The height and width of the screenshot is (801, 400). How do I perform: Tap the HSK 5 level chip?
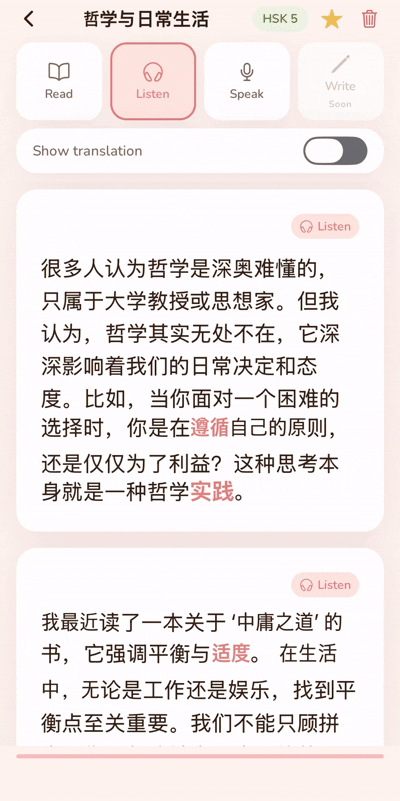click(280, 19)
